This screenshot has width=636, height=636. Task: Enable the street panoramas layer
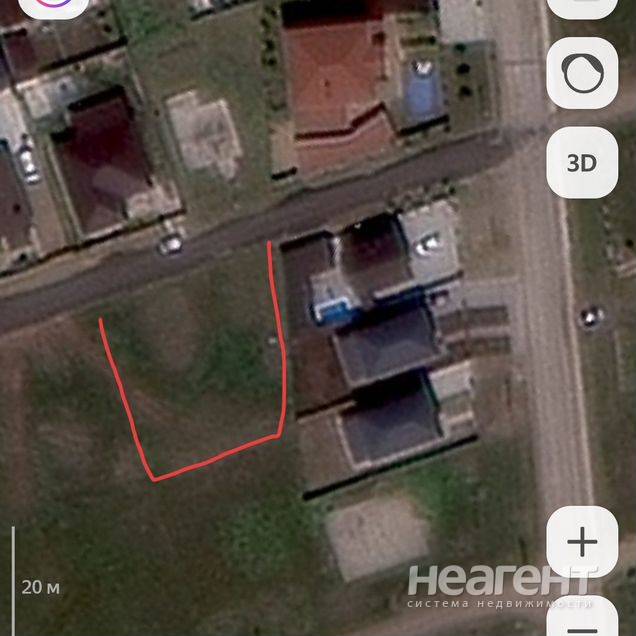pyautogui.click(x=581, y=74)
